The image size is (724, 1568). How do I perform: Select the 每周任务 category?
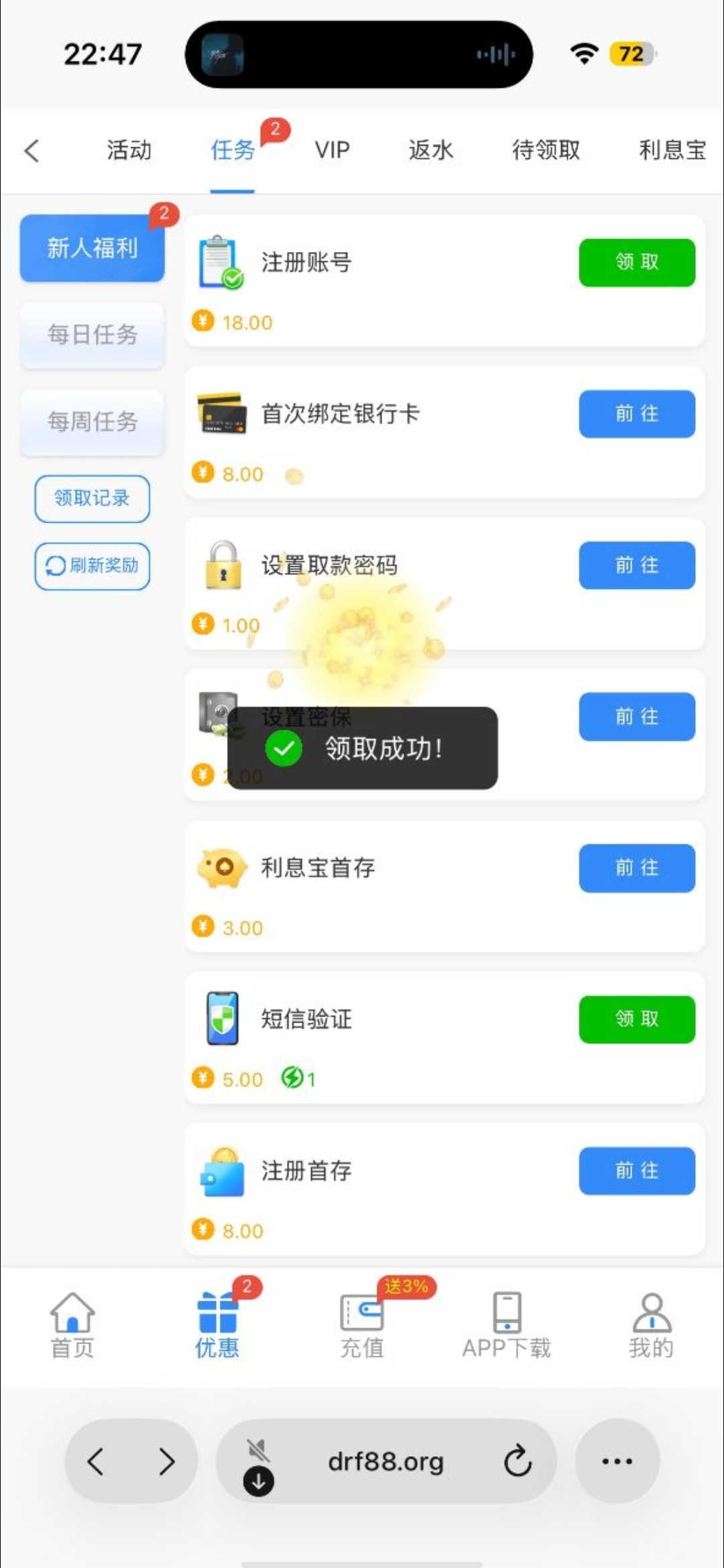(93, 421)
